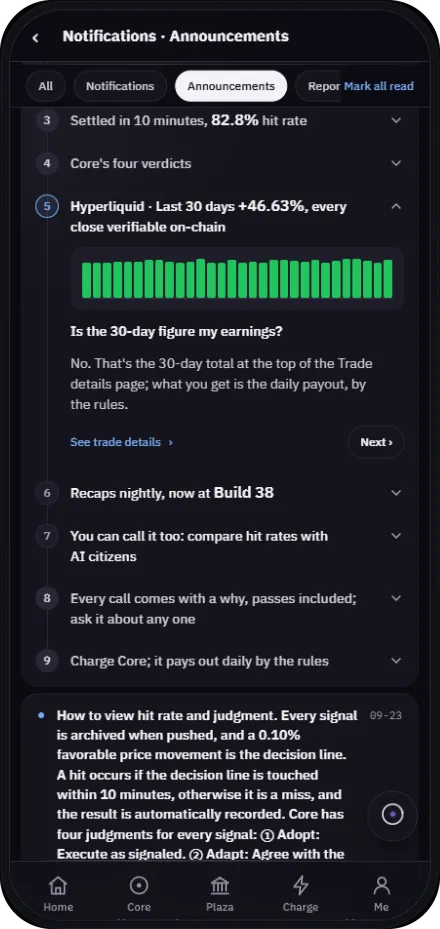This screenshot has width=440, height=929.
Task: Tap the Next button
Action: (x=376, y=442)
